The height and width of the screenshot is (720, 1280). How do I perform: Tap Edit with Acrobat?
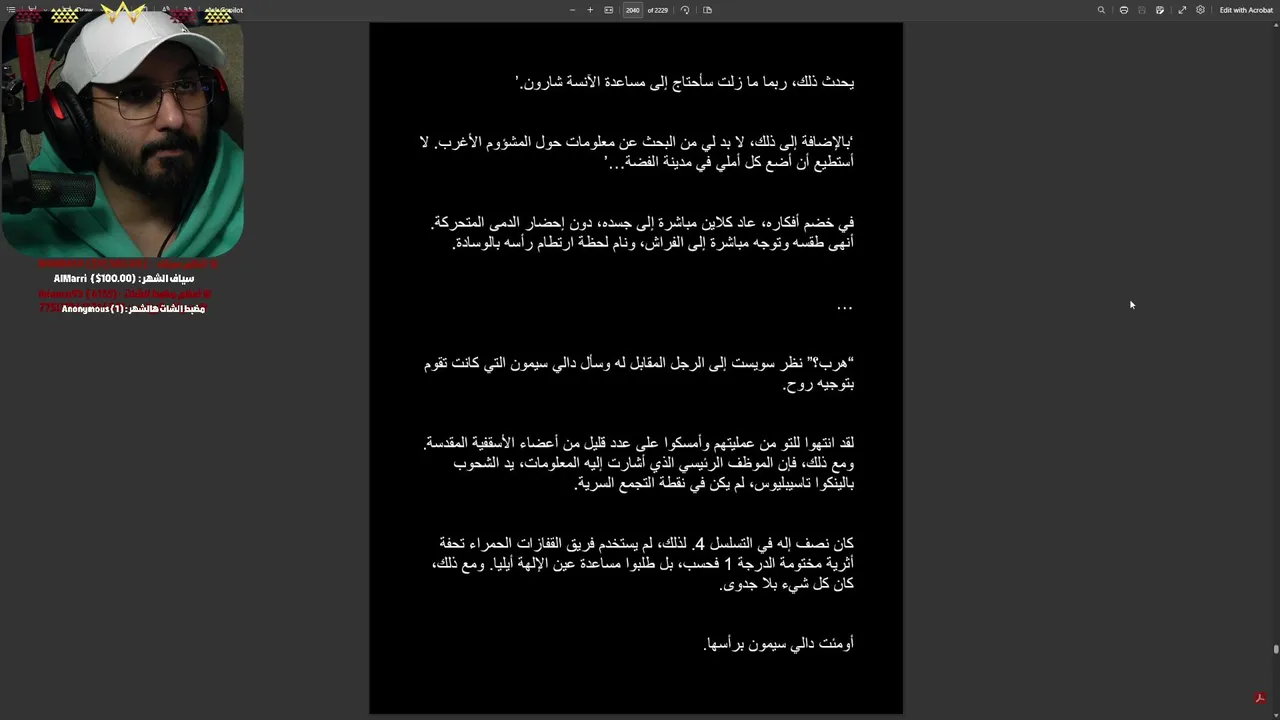coord(1246,10)
